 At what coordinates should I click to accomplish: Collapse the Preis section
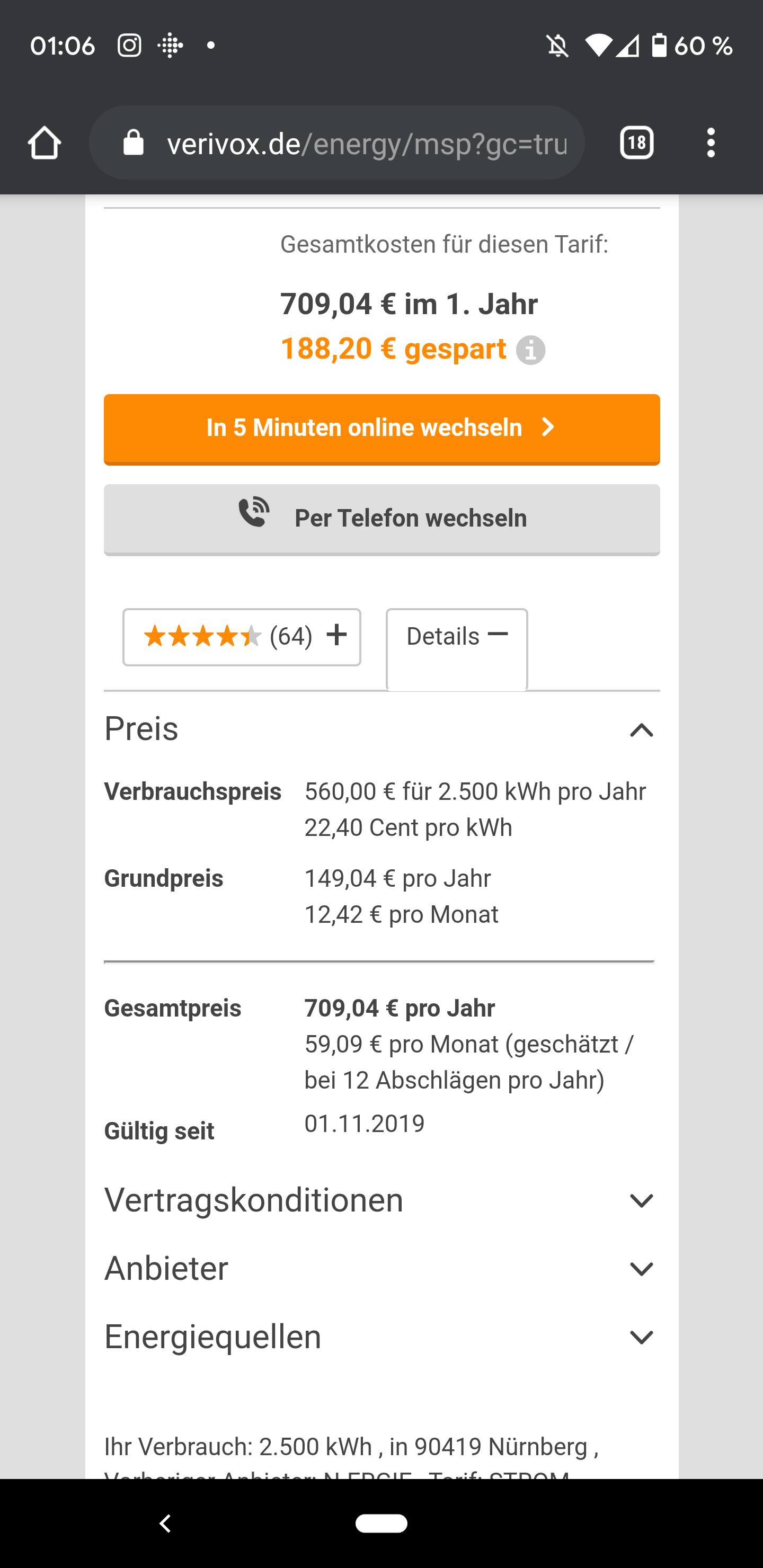click(x=641, y=730)
